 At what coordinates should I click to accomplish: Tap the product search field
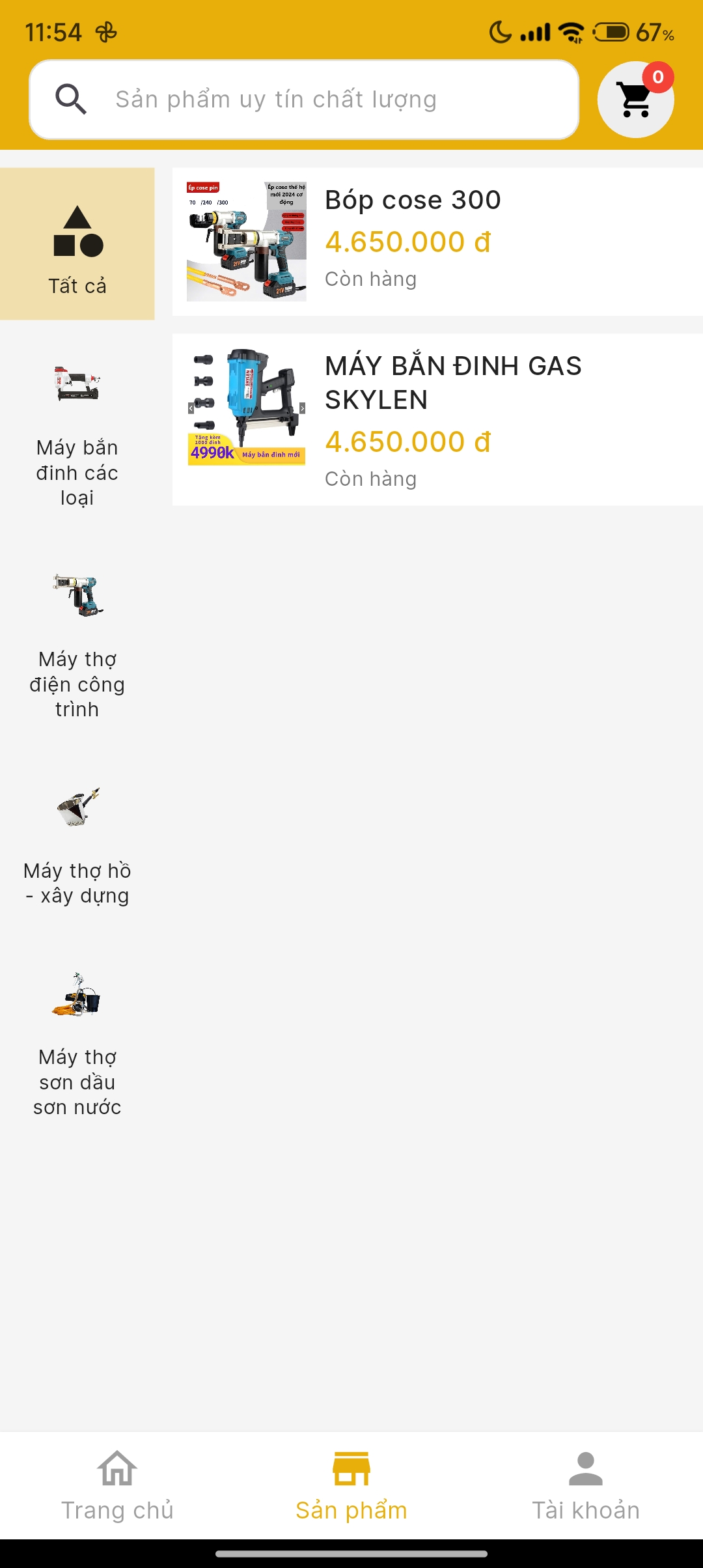click(x=304, y=100)
